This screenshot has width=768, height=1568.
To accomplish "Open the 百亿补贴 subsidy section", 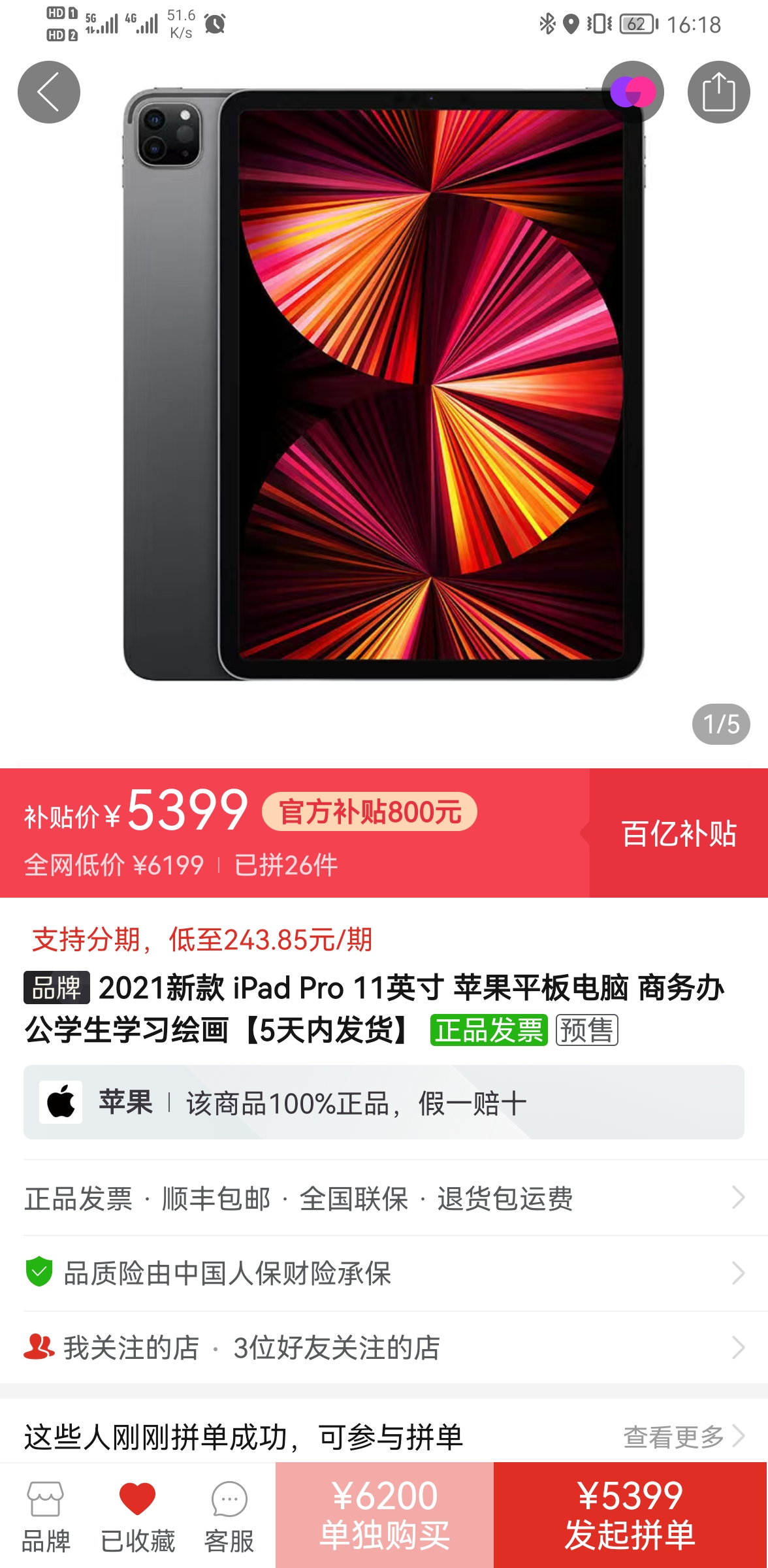I will coord(679,833).
